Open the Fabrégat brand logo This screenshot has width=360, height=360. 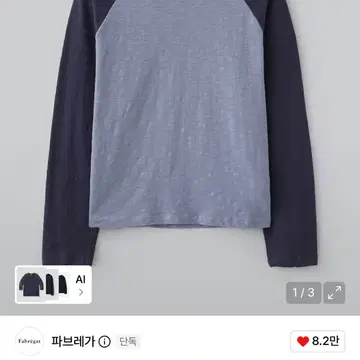(30, 341)
